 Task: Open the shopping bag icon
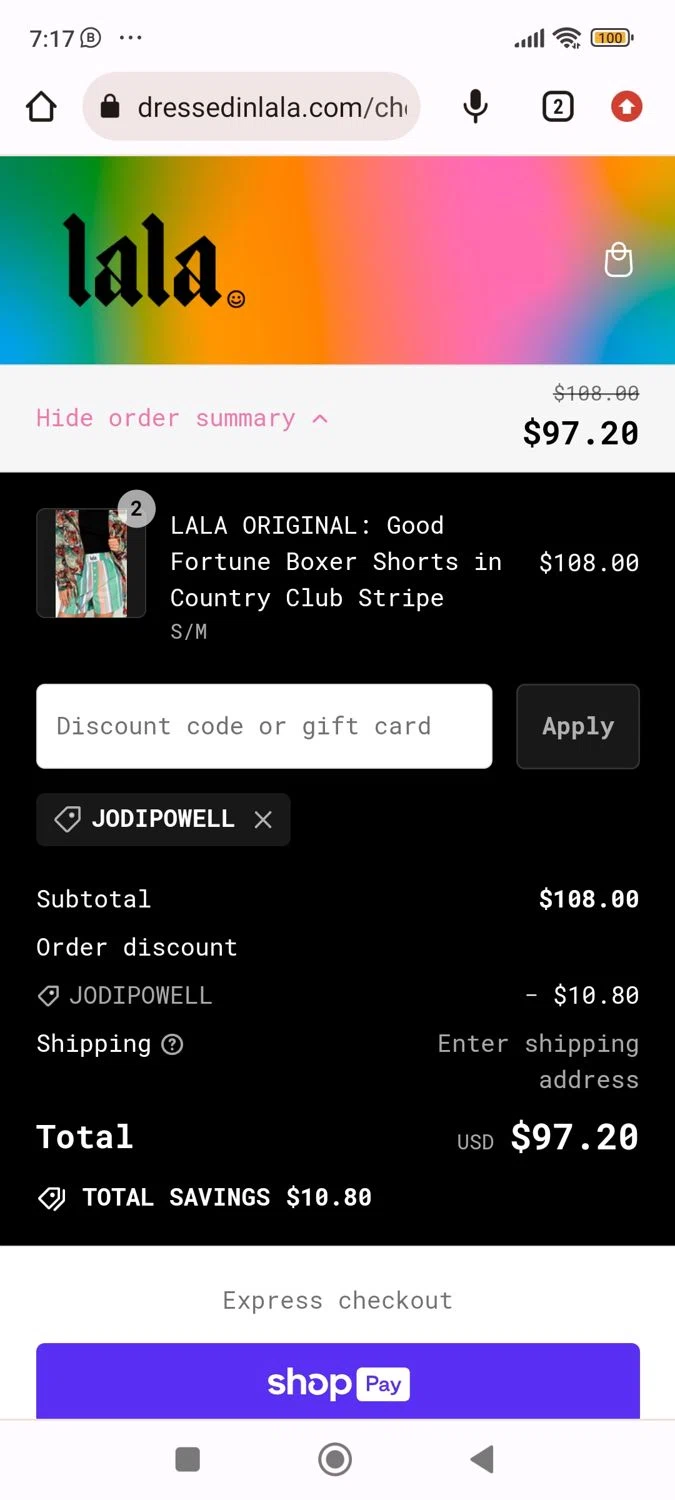[619, 260]
